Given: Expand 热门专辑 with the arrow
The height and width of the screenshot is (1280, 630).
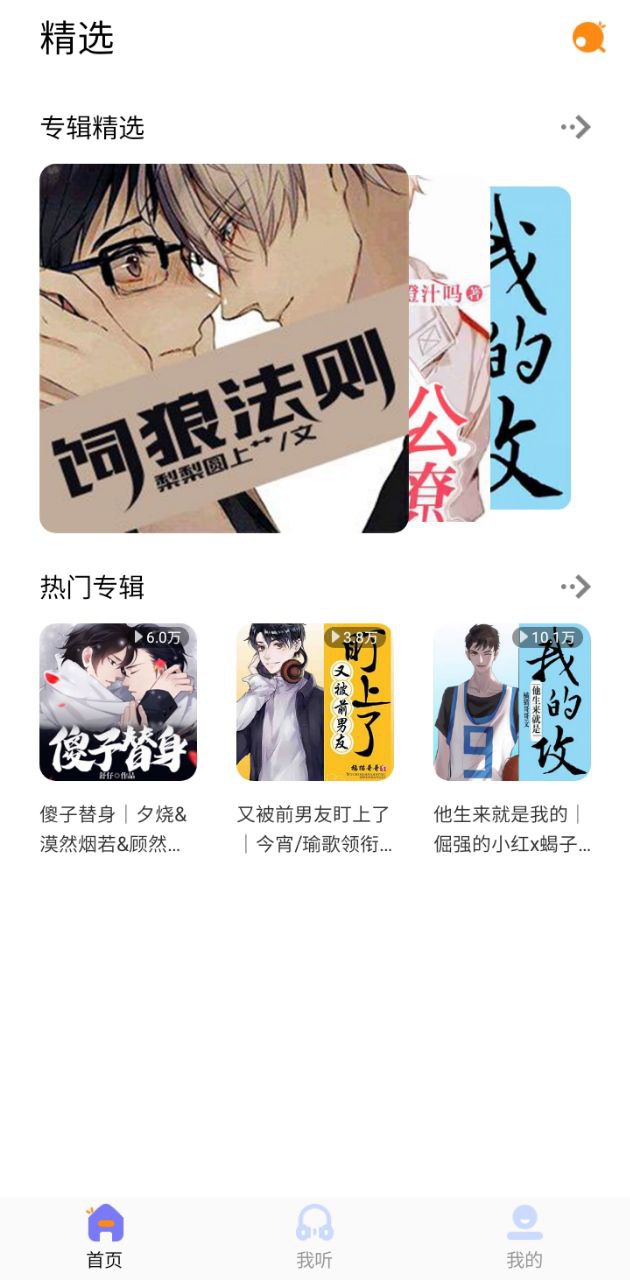Looking at the screenshot, I should (x=576, y=587).
